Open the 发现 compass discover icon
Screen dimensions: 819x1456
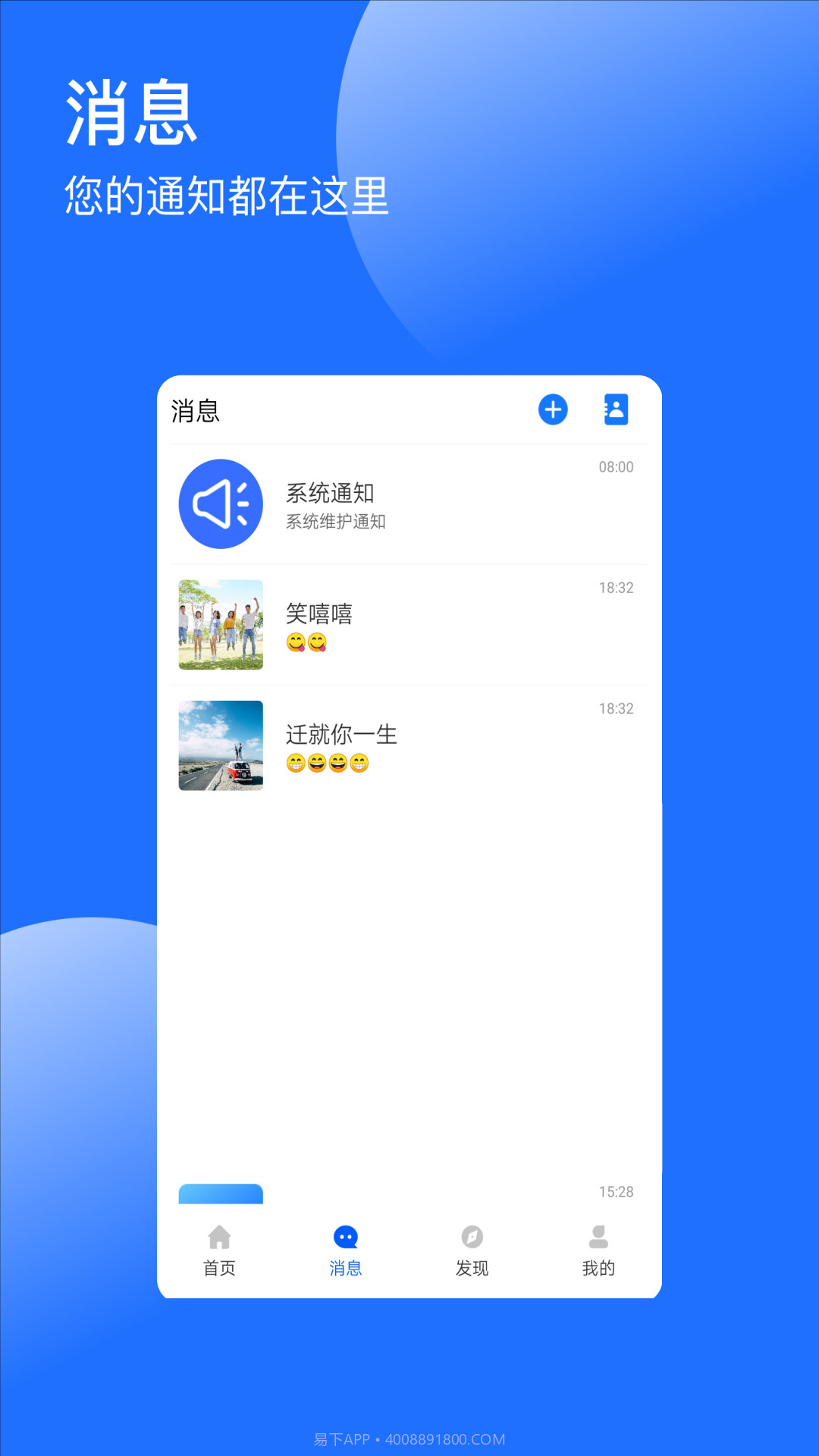[x=472, y=1235]
